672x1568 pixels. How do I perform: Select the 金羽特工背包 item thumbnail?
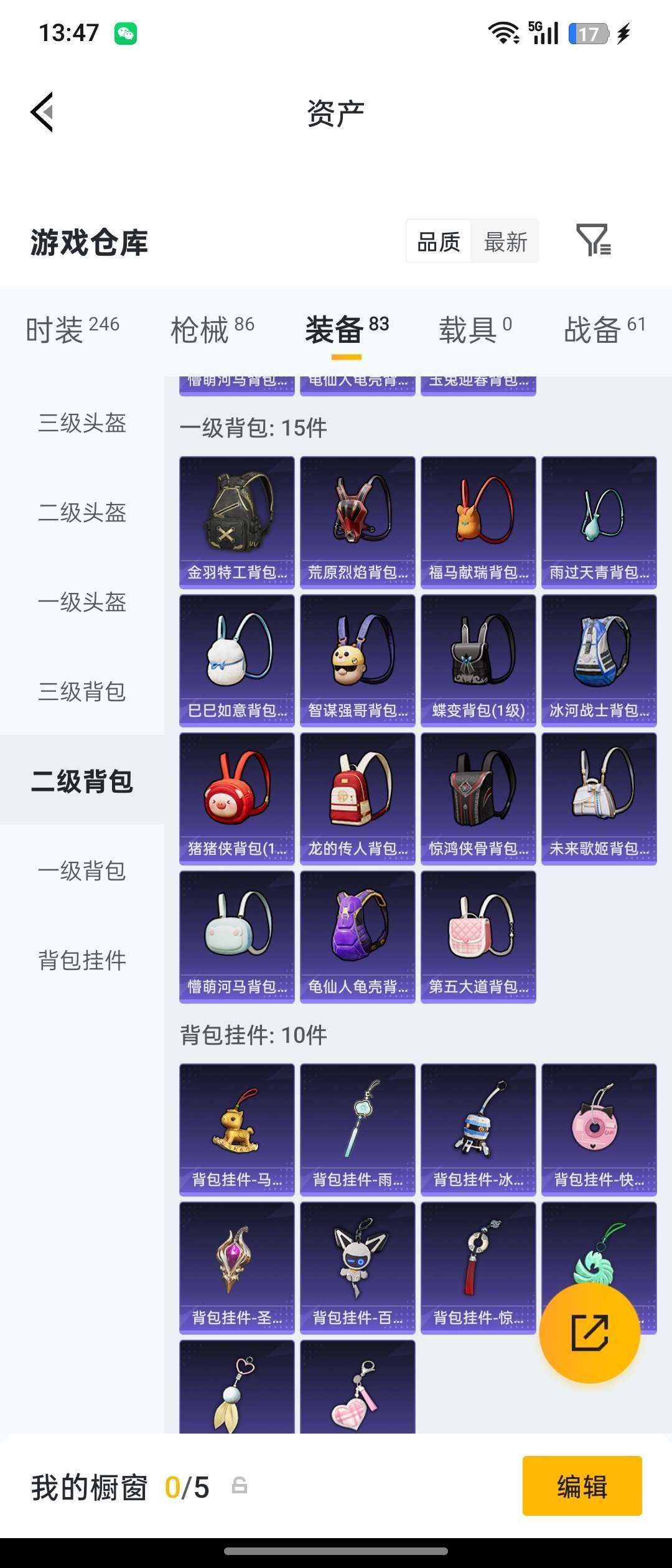click(x=236, y=521)
